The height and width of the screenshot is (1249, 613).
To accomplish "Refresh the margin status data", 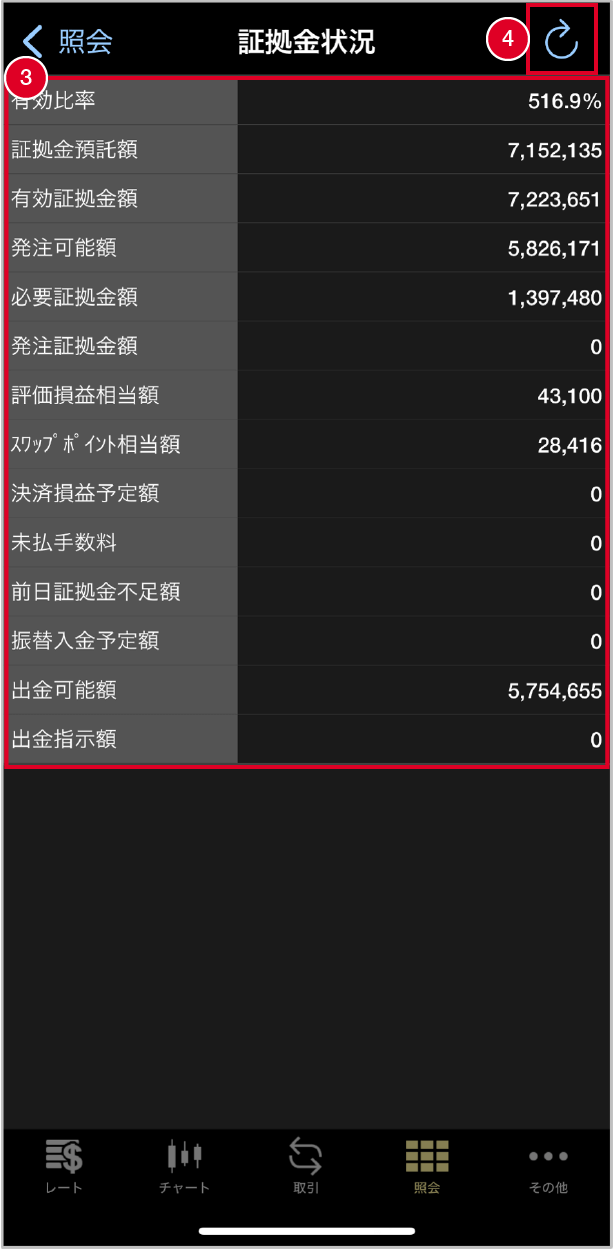I will coord(561,41).
